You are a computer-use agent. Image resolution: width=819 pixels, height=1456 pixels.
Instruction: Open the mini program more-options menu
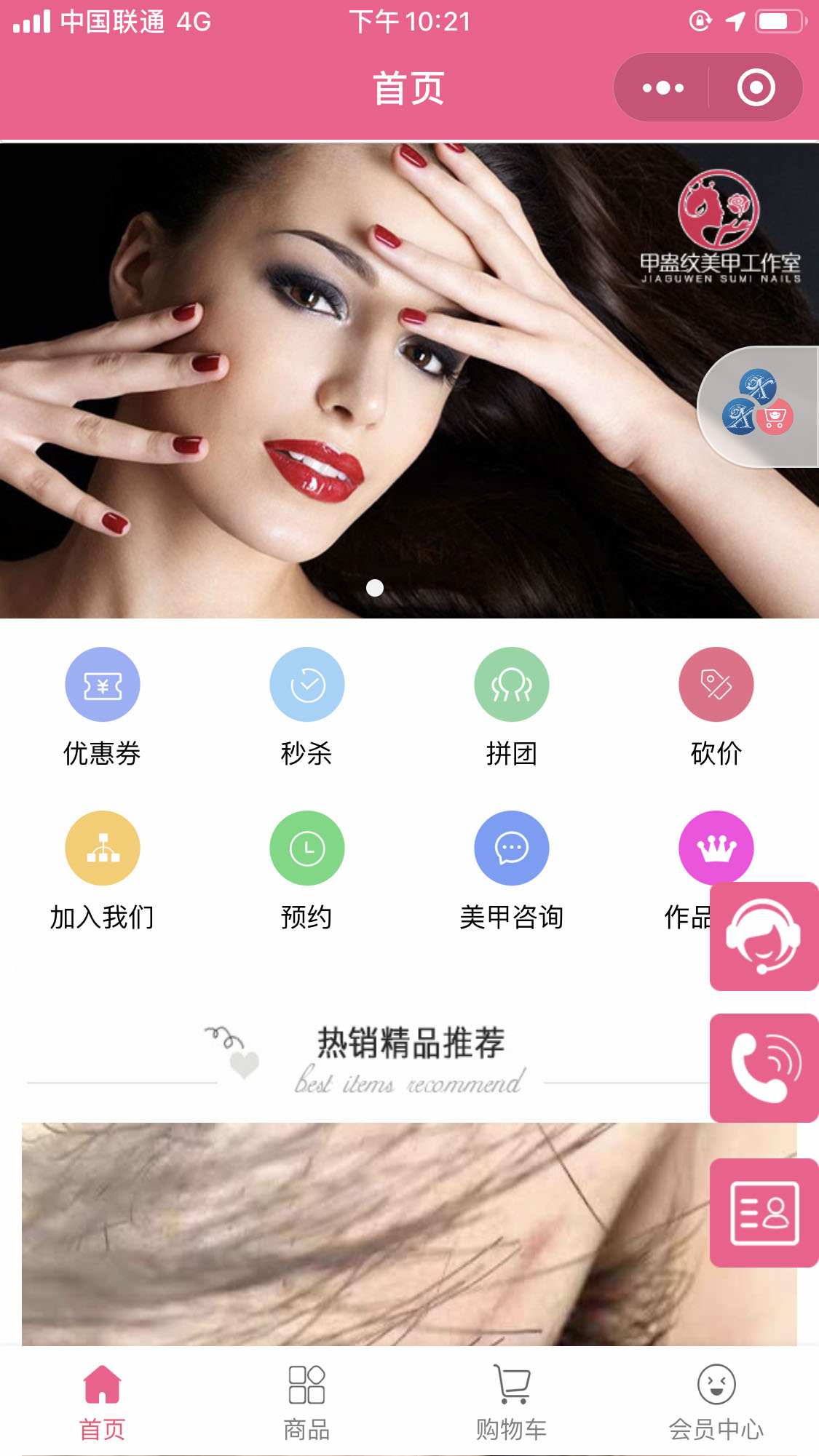click(x=662, y=88)
